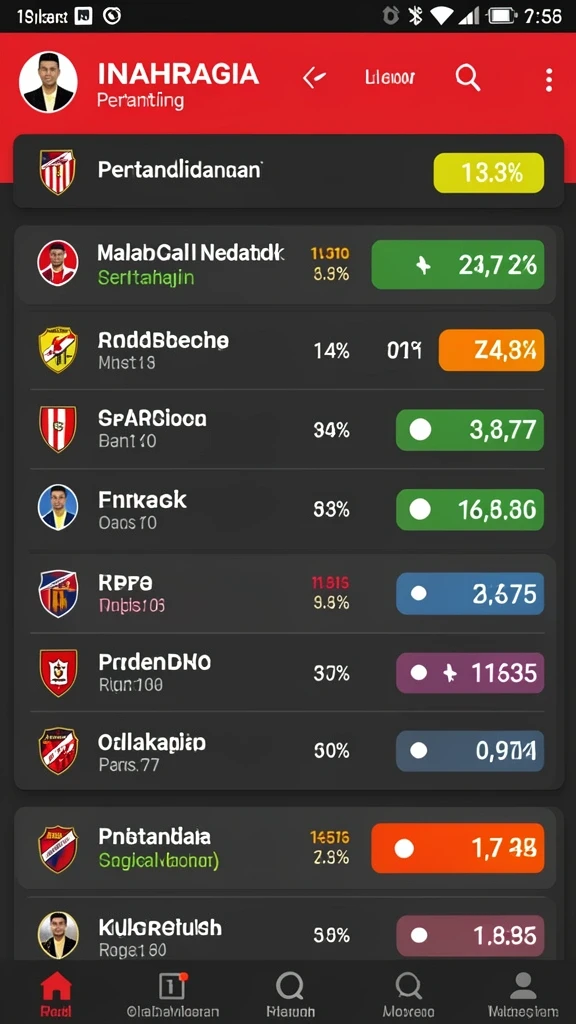Tap the orange Z4,8% button for RnddBbeche
This screenshot has width=576, height=1024.
point(491,351)
